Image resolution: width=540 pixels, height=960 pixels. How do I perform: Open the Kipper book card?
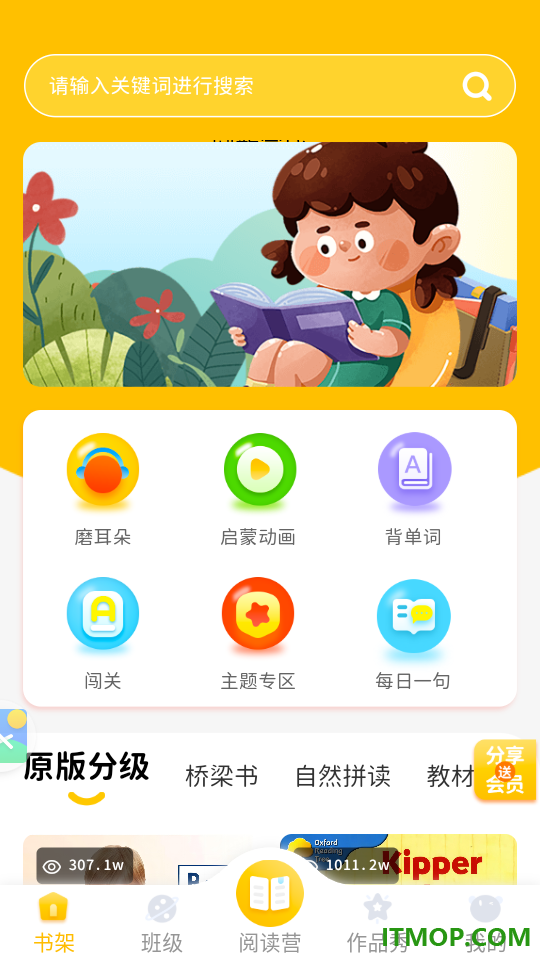tap(399, 860)
